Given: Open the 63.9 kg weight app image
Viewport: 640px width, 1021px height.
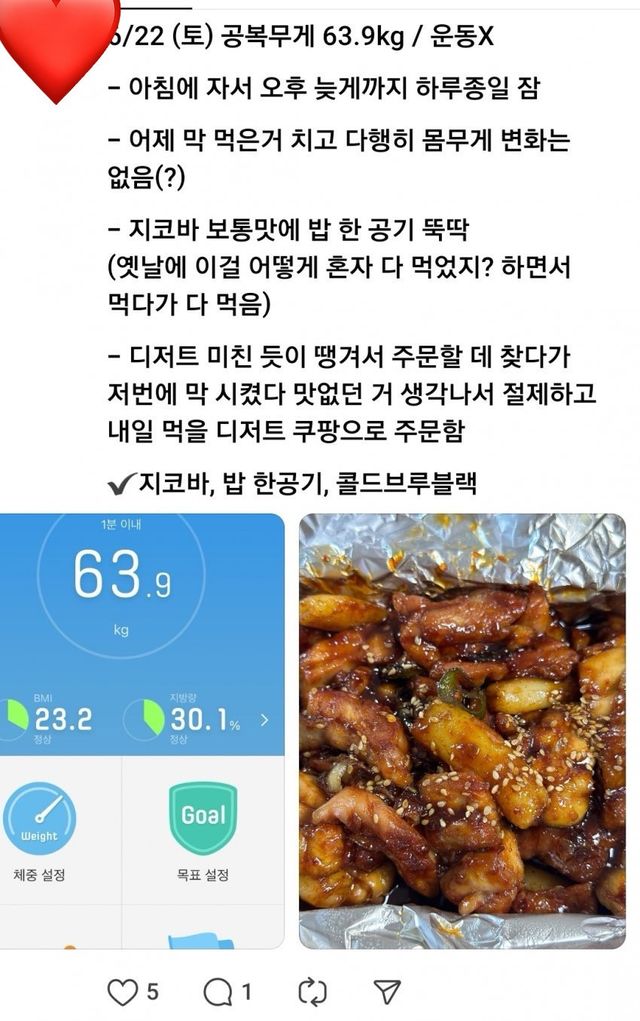Looking at the screenshot, I should click(x=142, y=730).
